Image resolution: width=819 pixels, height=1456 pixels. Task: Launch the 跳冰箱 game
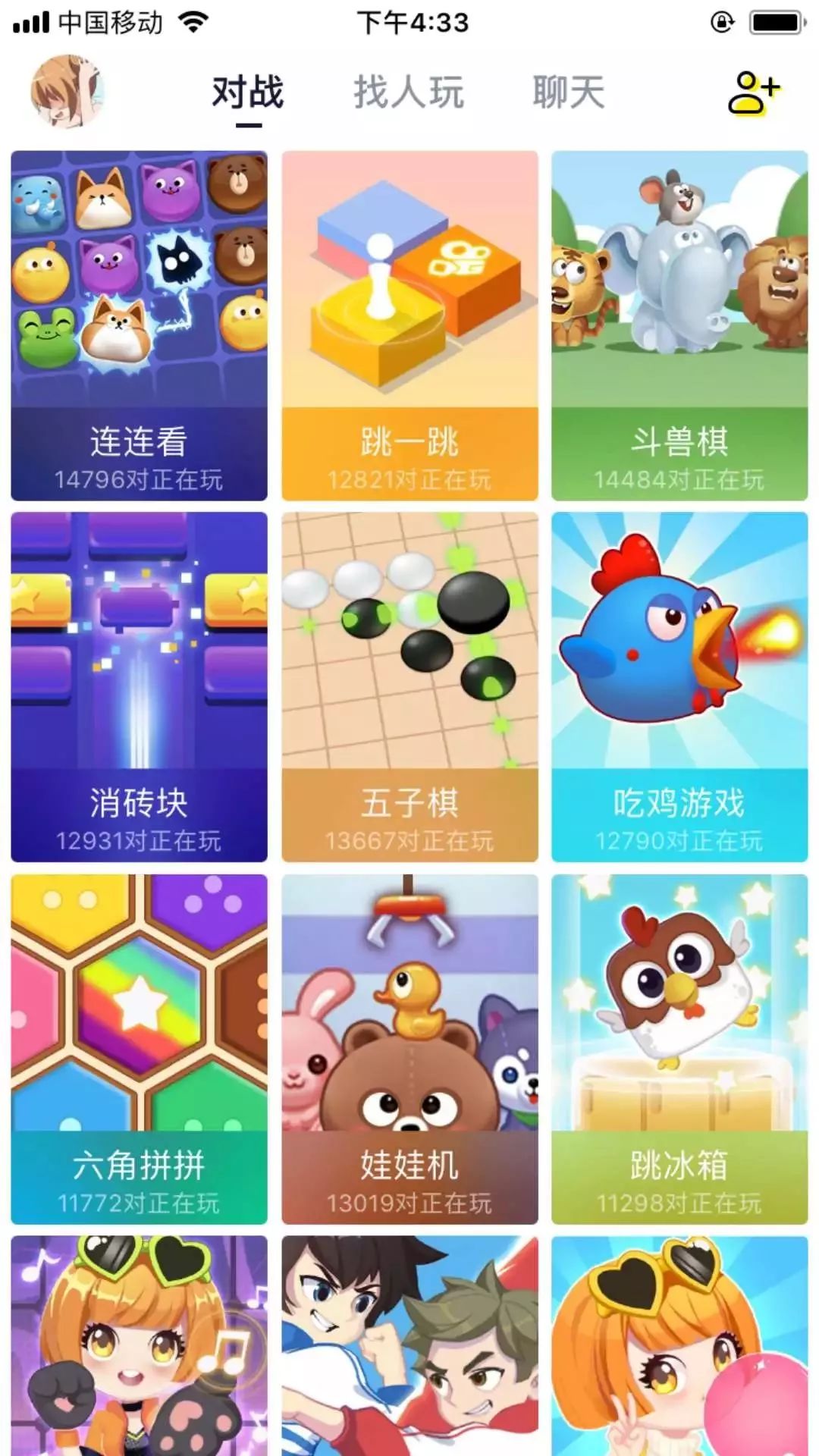[x=679, y=1049]
